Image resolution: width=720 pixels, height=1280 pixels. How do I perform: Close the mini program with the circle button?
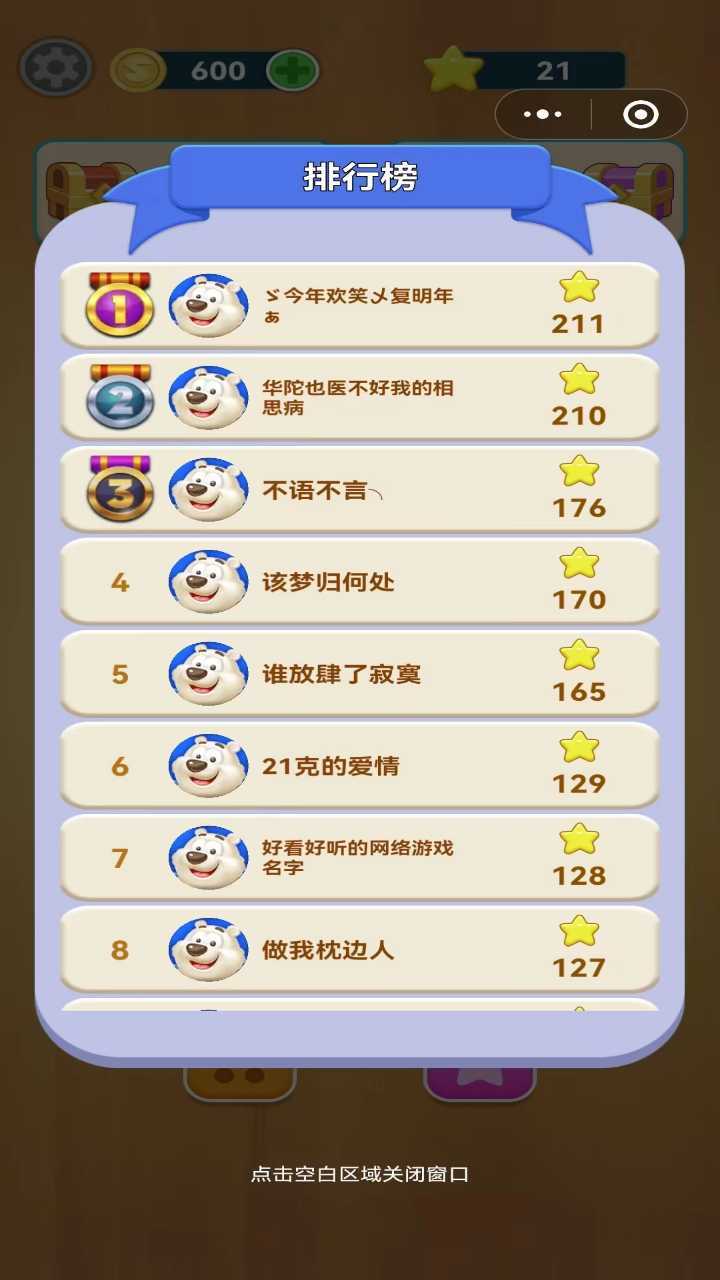click(x=640, y=114)
